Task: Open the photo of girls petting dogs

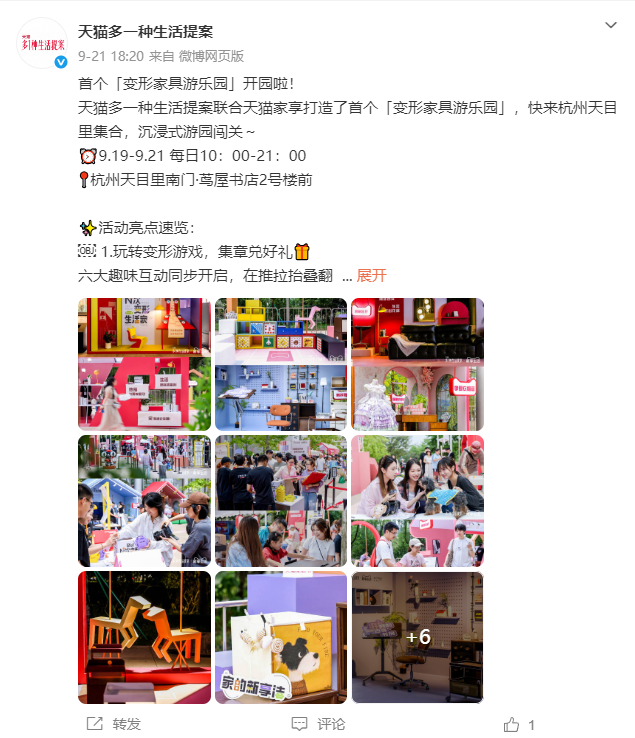Action: pyautogui.click(x=418, y=501)
